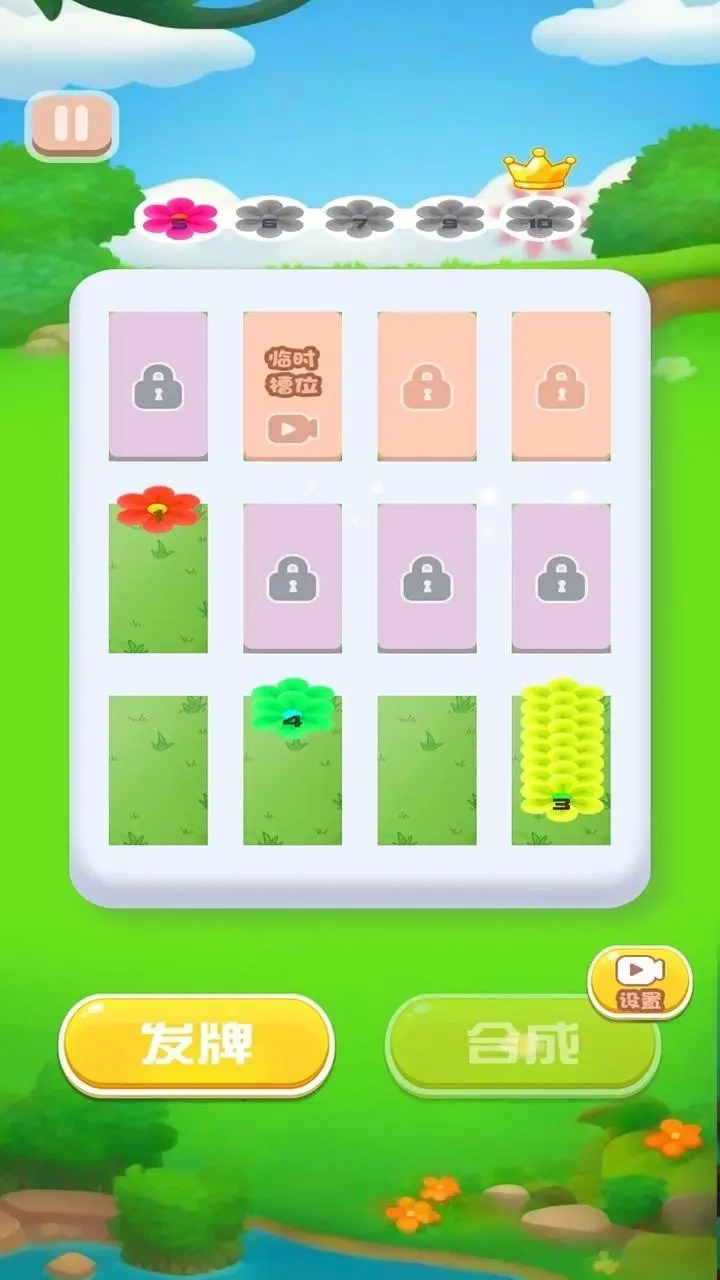Image resolution: width=720 pixels, height=1280 pixels.
Task: Unlock the 临时槽位 temporary slot
Action: tap(293, 386)
